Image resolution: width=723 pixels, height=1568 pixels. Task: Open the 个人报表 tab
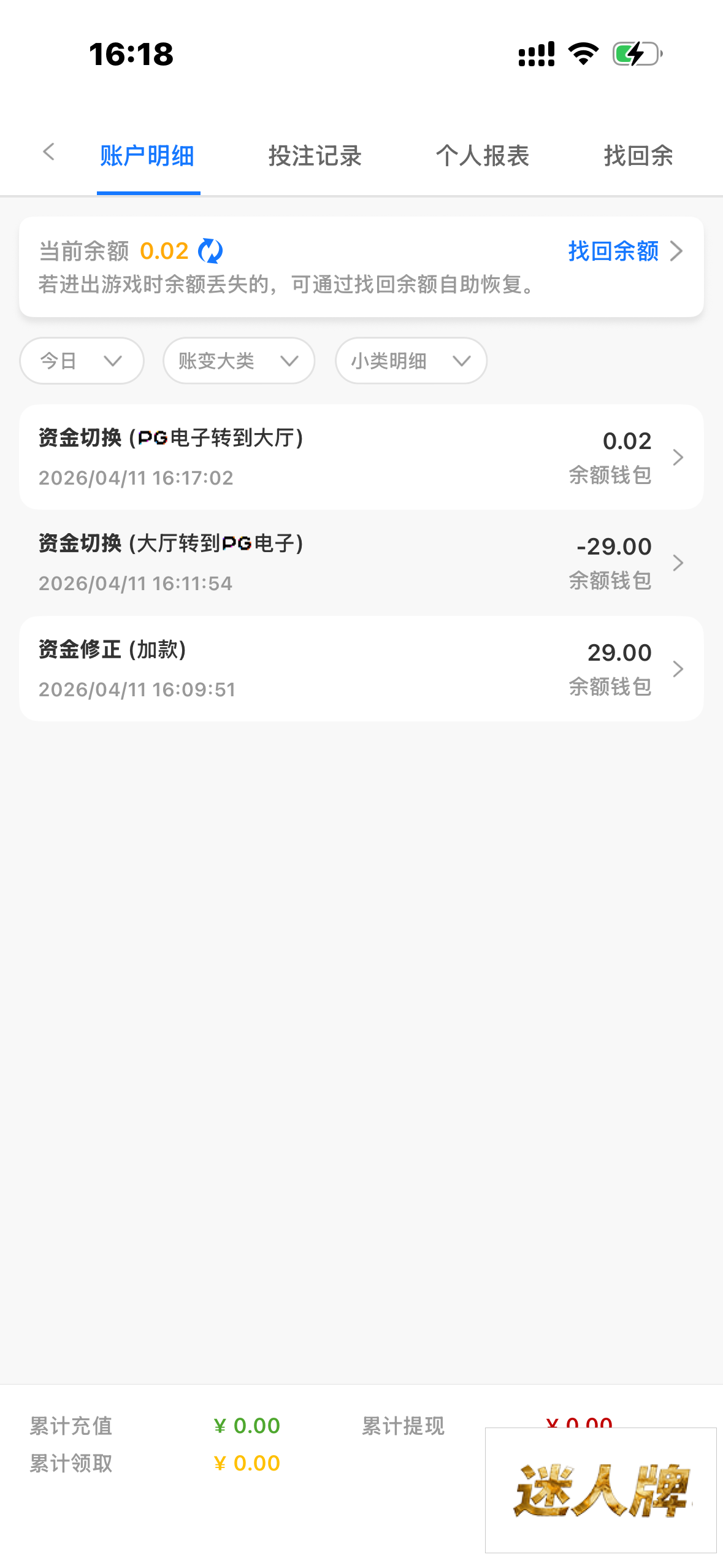pyautogui.click(x=483, y=156)
